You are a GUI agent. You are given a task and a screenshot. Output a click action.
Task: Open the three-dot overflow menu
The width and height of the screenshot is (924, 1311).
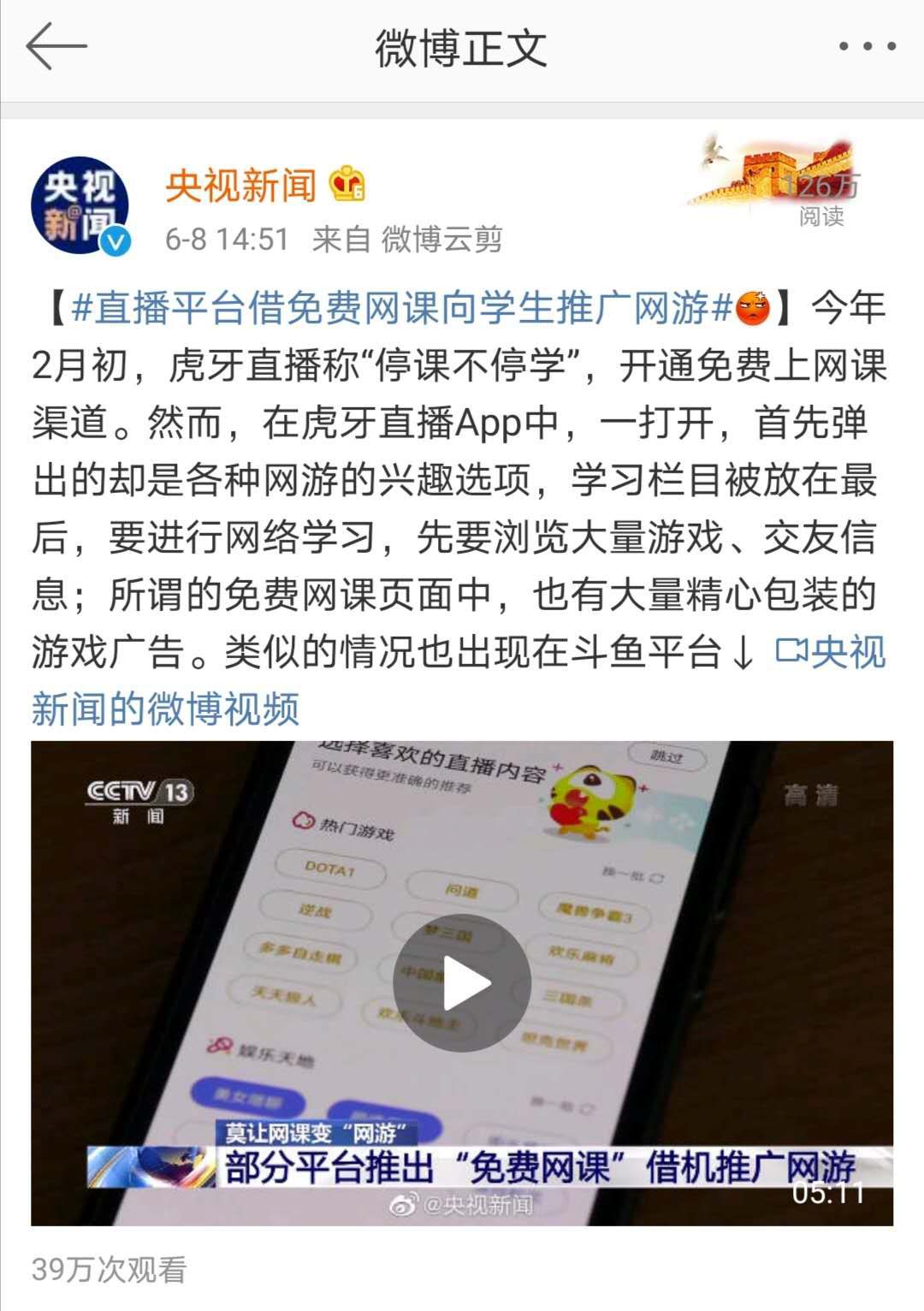click(867, 47)
